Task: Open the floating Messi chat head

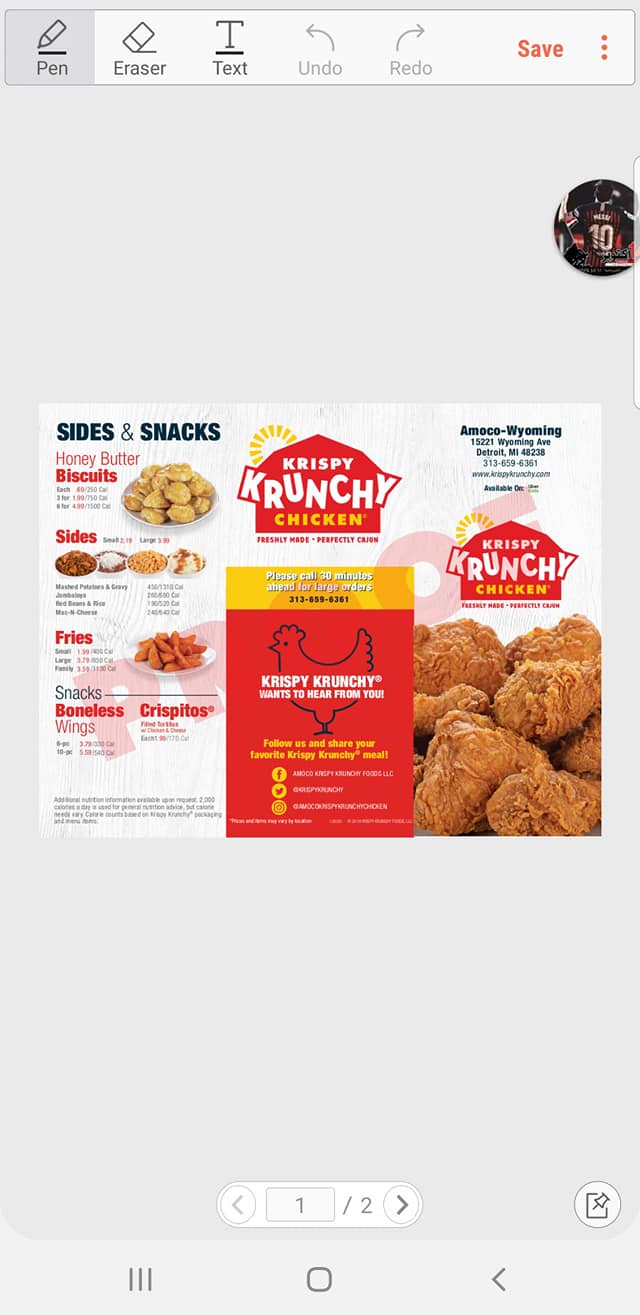Action: point(597,228)
